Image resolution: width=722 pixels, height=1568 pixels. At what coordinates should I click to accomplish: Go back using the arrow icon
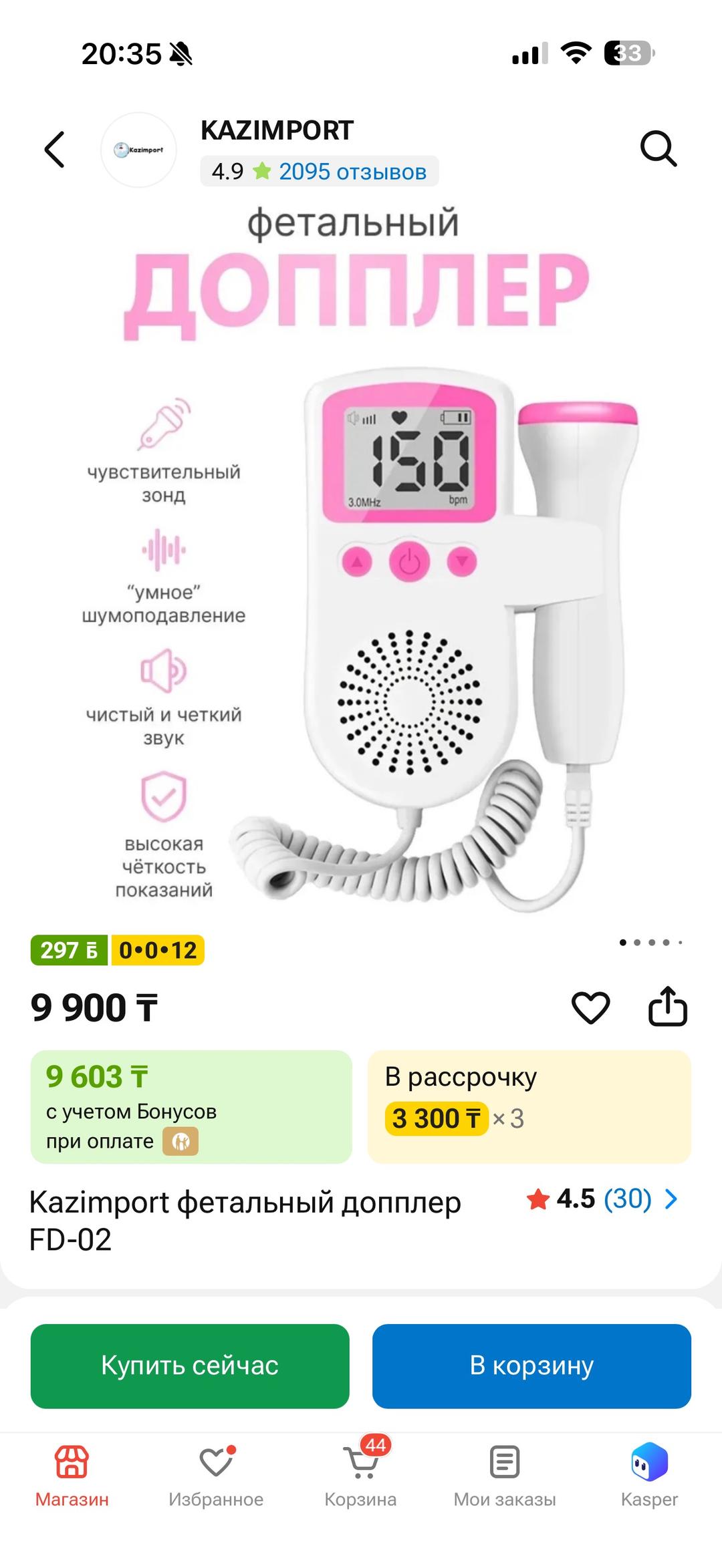pos(55,149)
